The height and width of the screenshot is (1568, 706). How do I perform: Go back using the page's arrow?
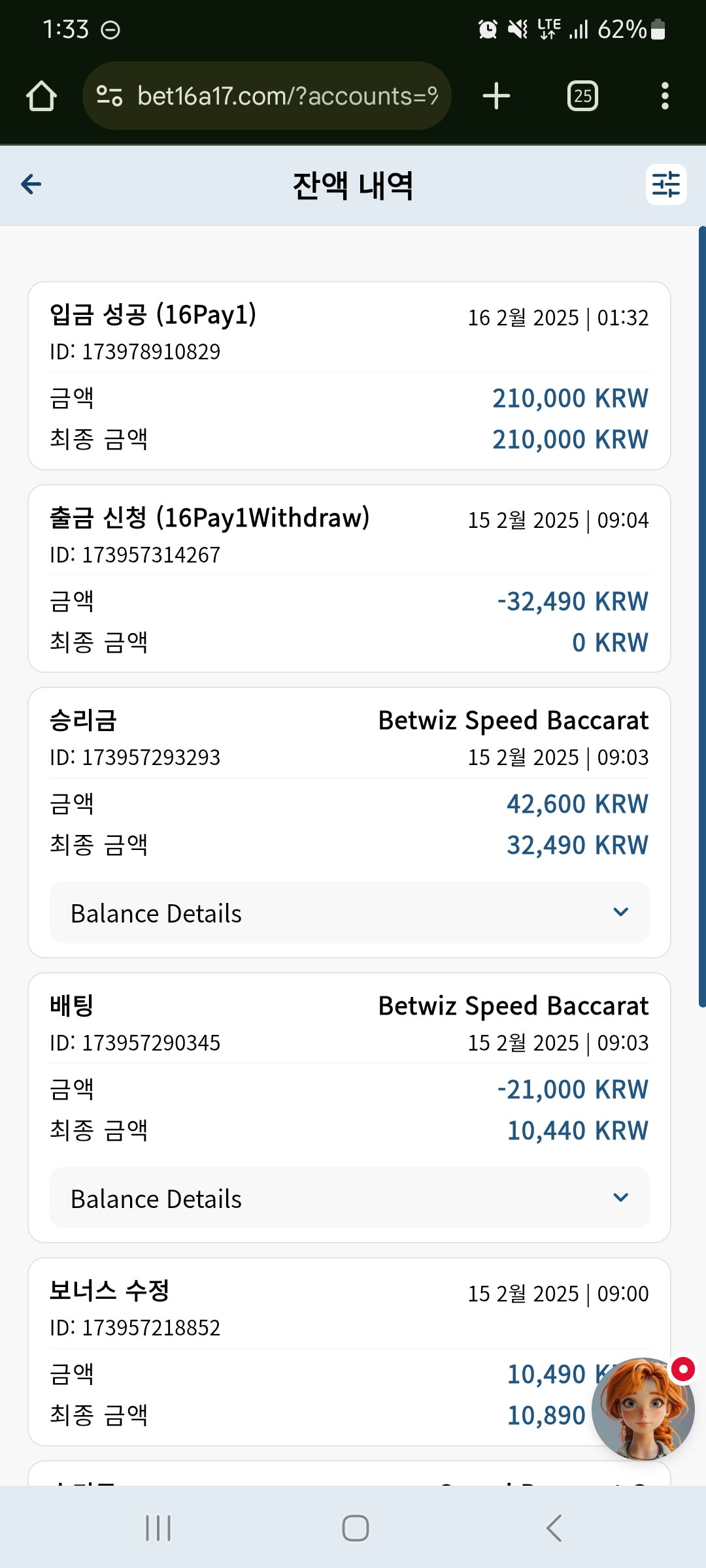tap(31, 184)
